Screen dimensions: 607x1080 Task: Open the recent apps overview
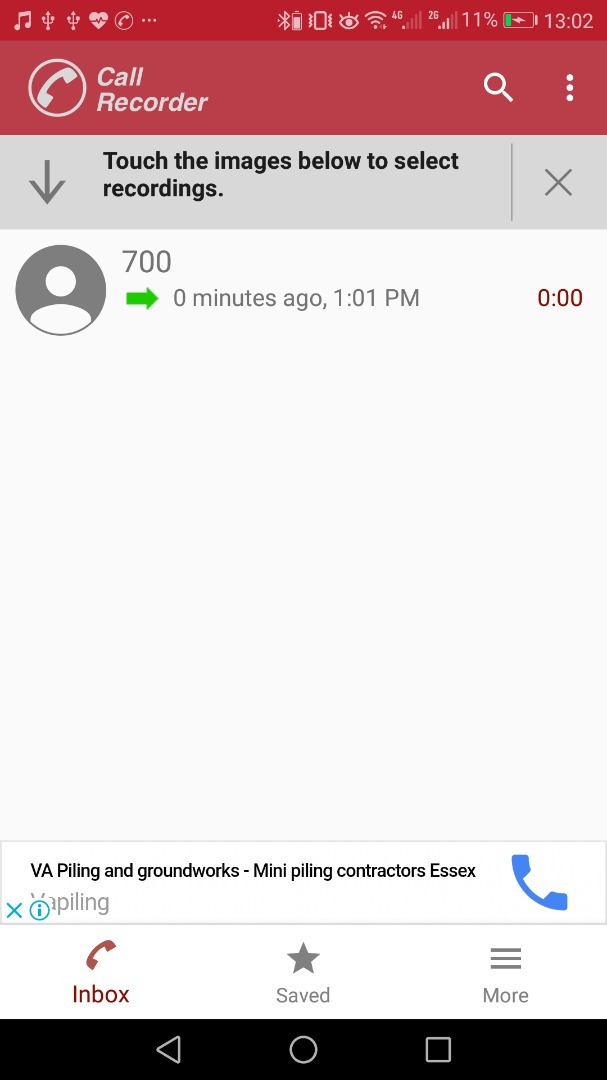point(438,1050)
